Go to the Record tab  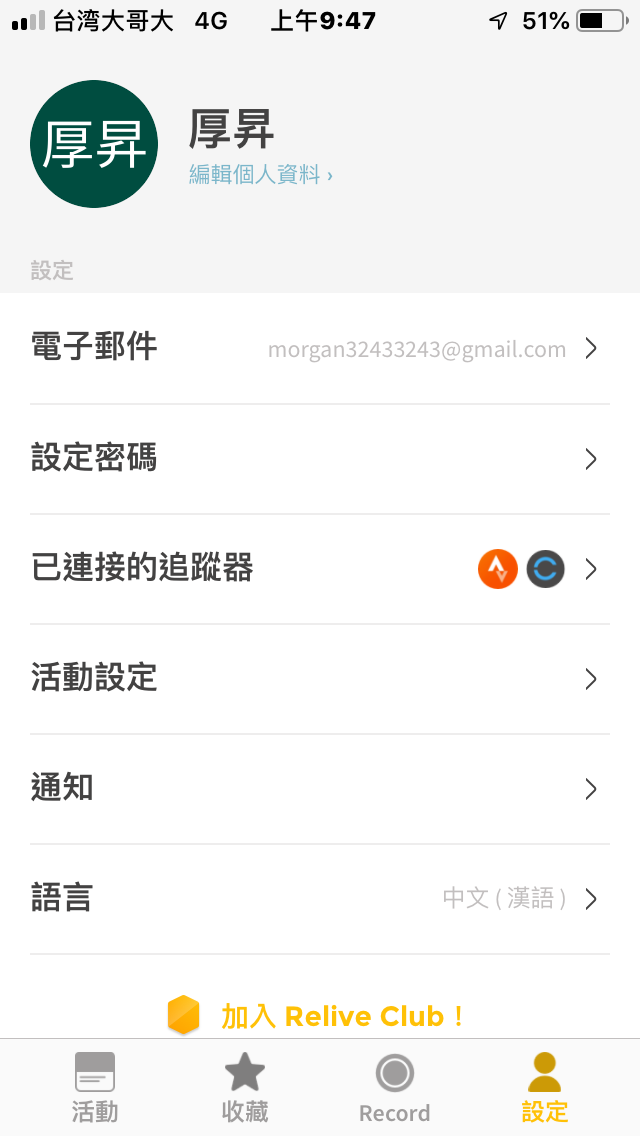(x=395, y=1087)
